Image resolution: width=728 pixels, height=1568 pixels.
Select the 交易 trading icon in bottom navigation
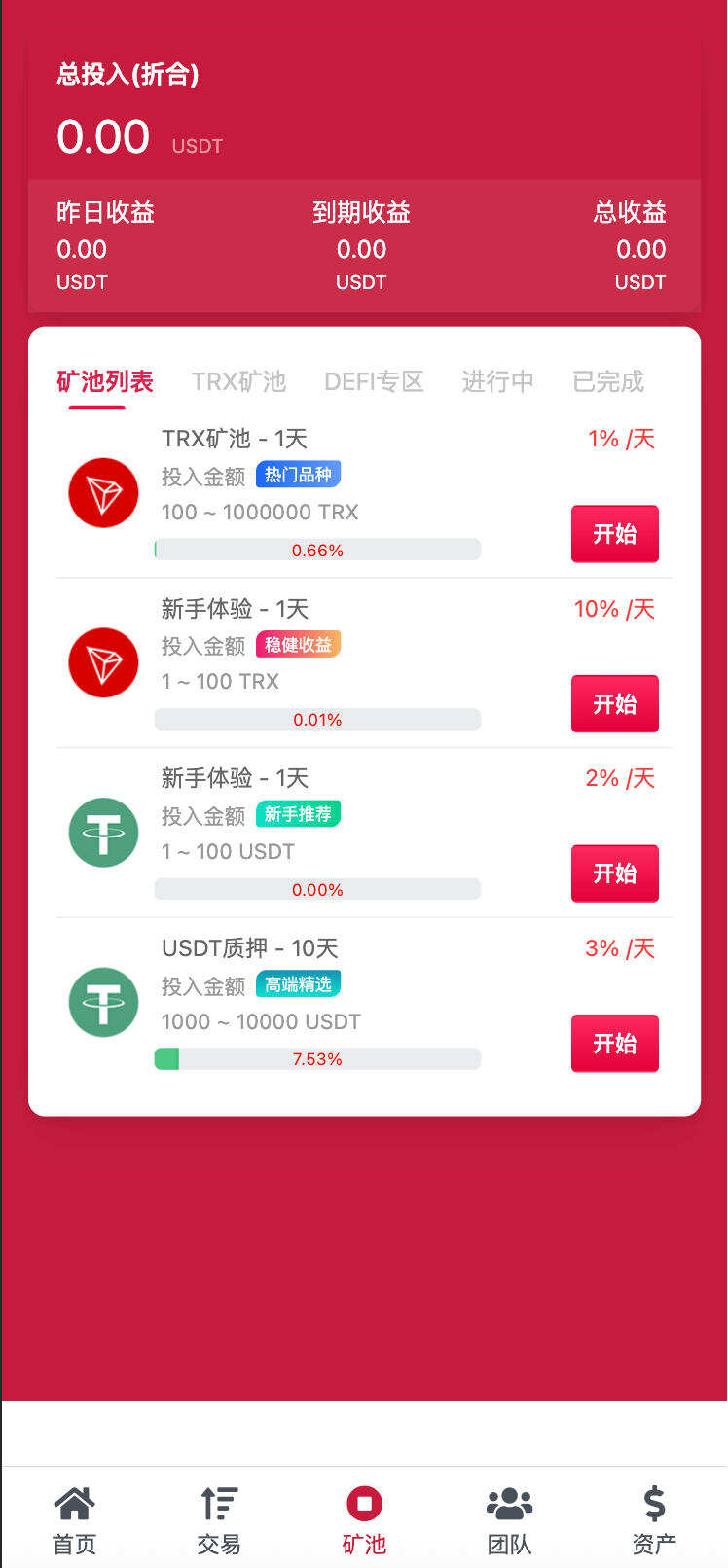[218, 1503]
